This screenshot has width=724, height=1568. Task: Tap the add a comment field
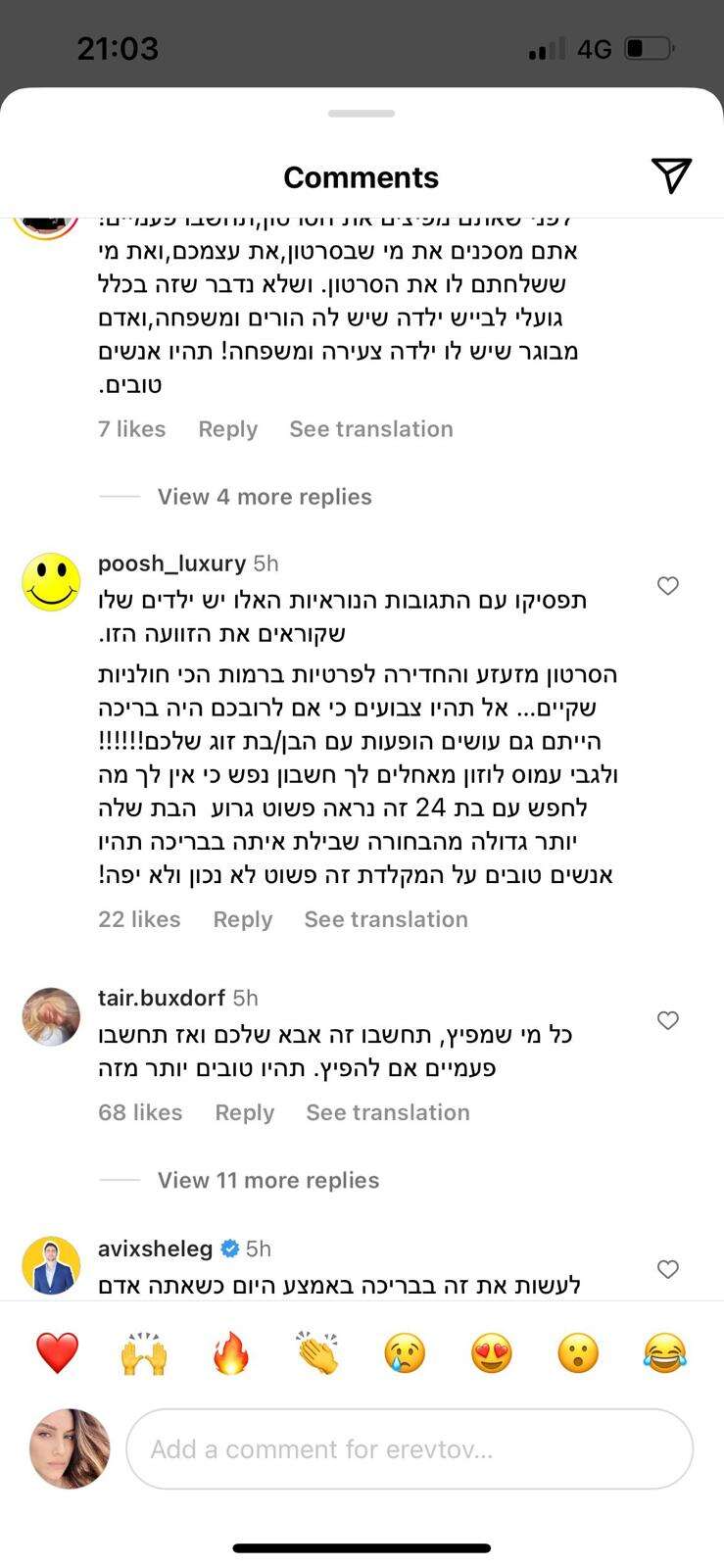tap(410, 1448)
